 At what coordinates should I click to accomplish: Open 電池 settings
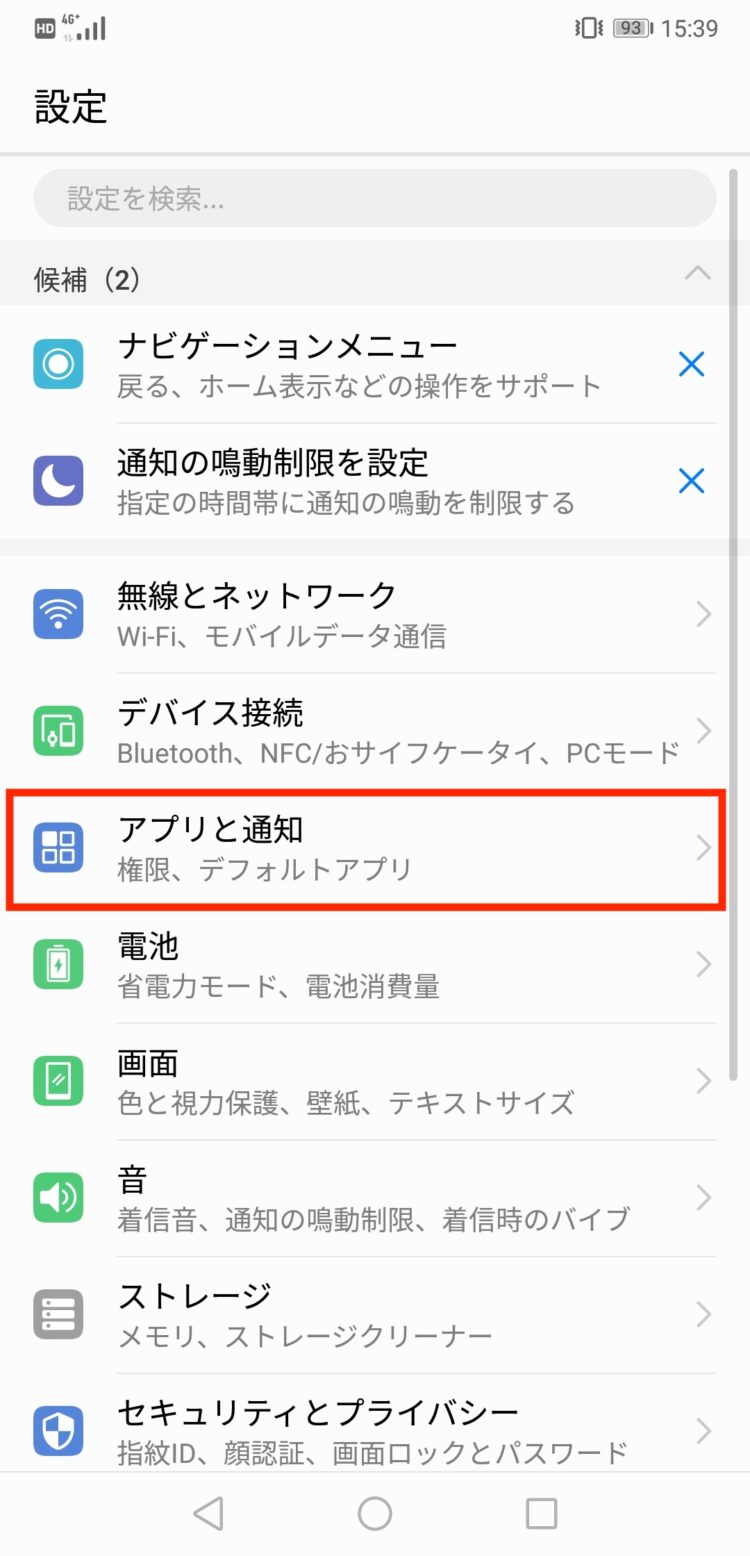pos(374,964)
